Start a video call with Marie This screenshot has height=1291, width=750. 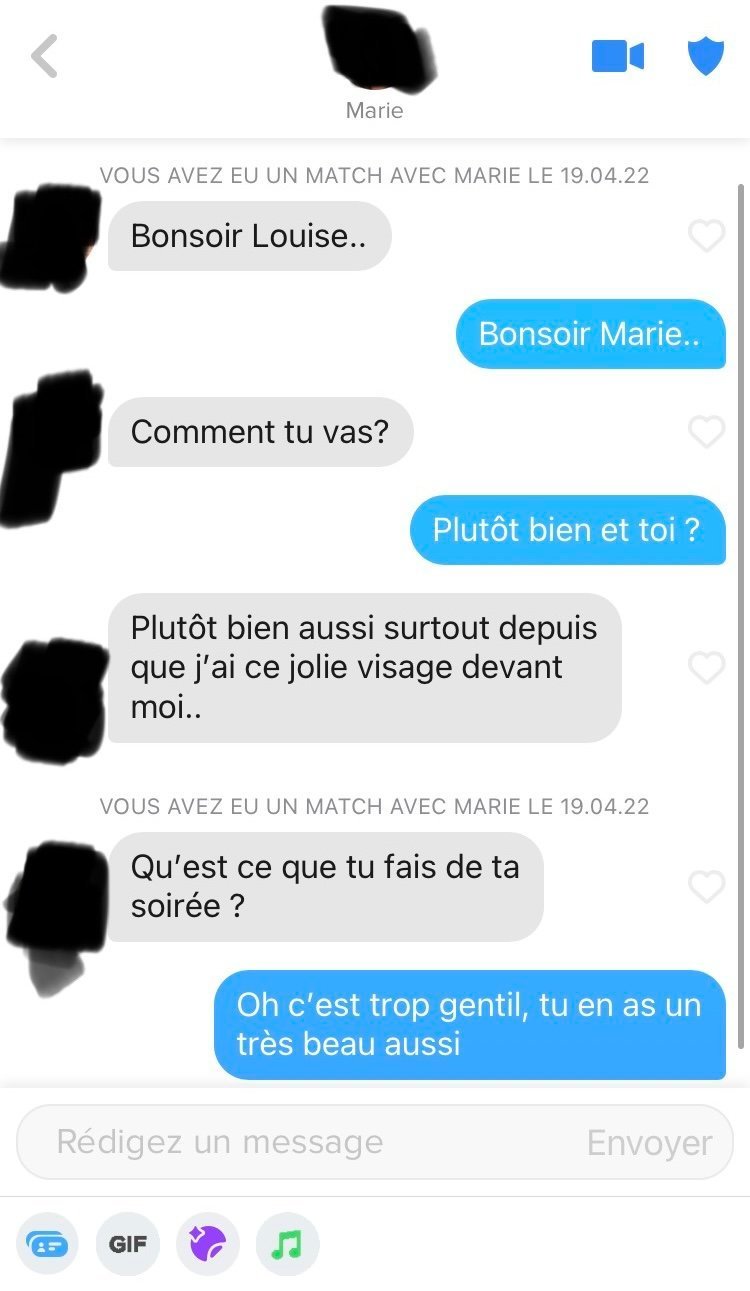617,56
